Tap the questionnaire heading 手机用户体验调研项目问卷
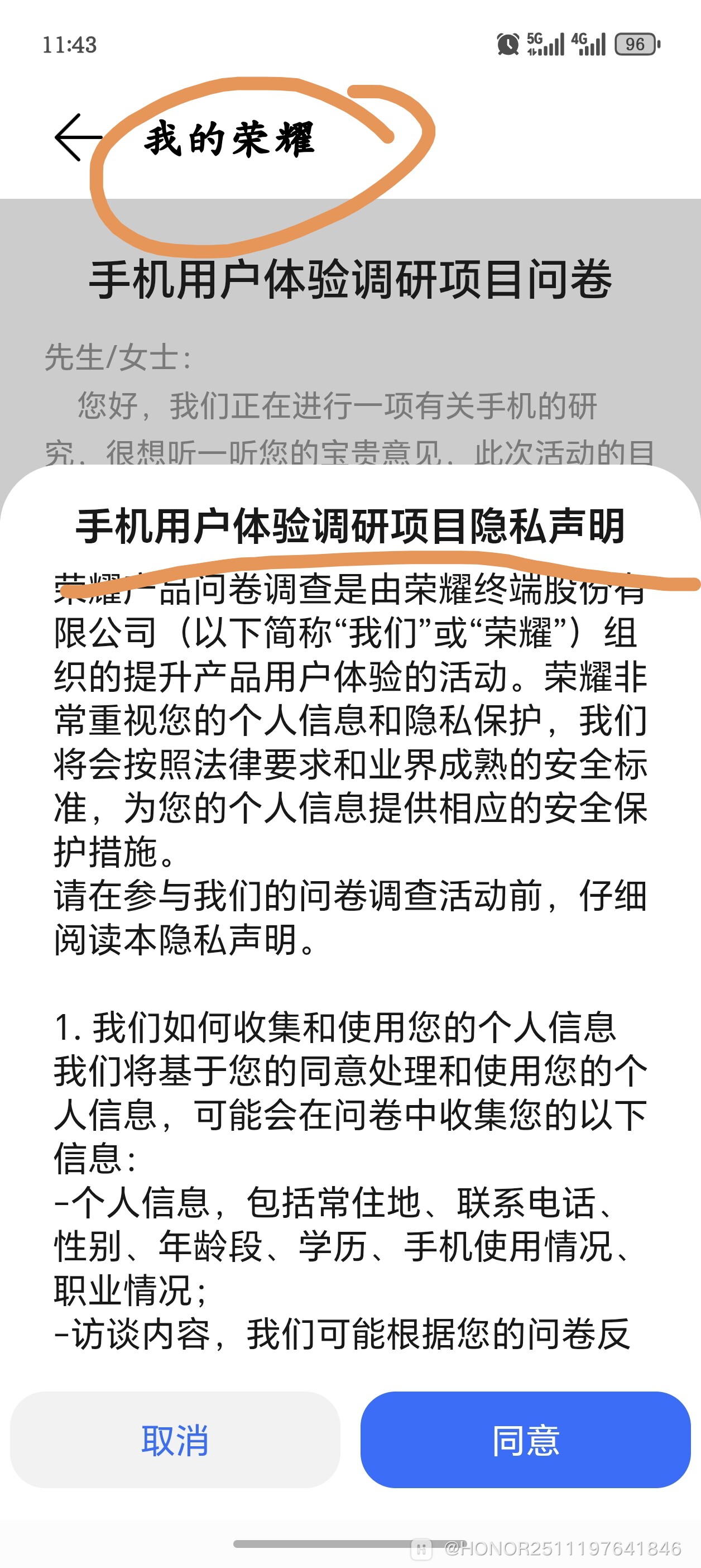The height and width of the screenshot is (1568, 701). 350,281
